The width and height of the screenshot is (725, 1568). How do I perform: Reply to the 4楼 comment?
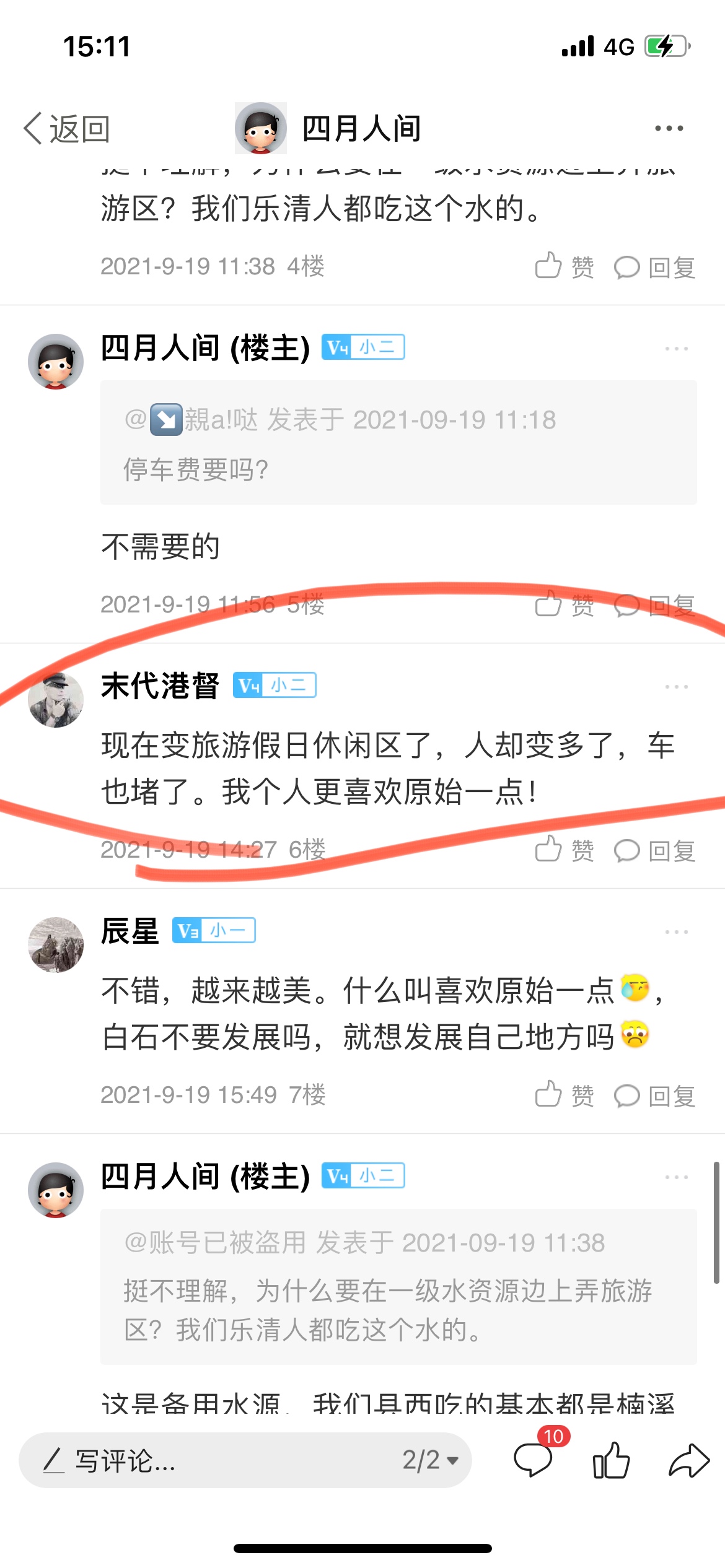(x=655, y=267)
